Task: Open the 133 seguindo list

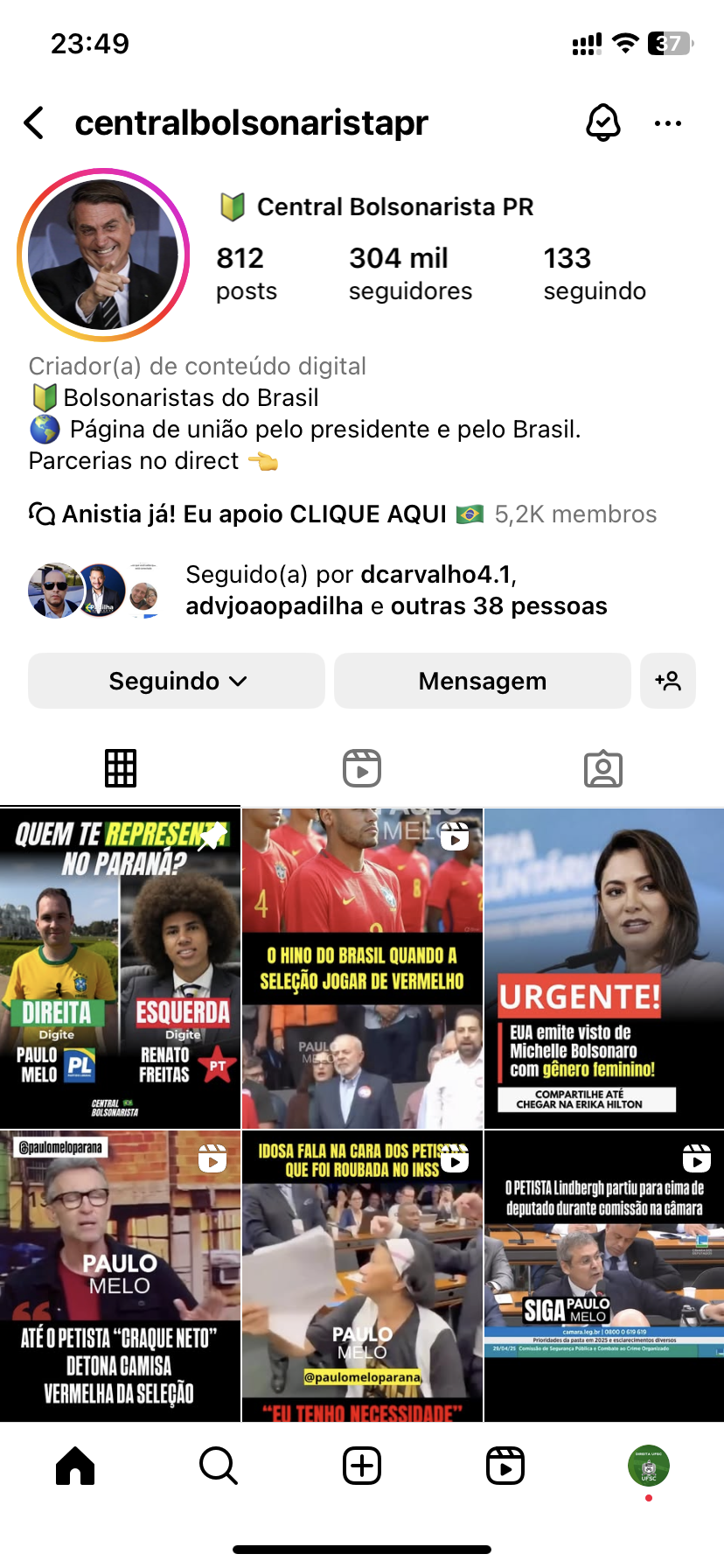Action: [x=595, y=273]
